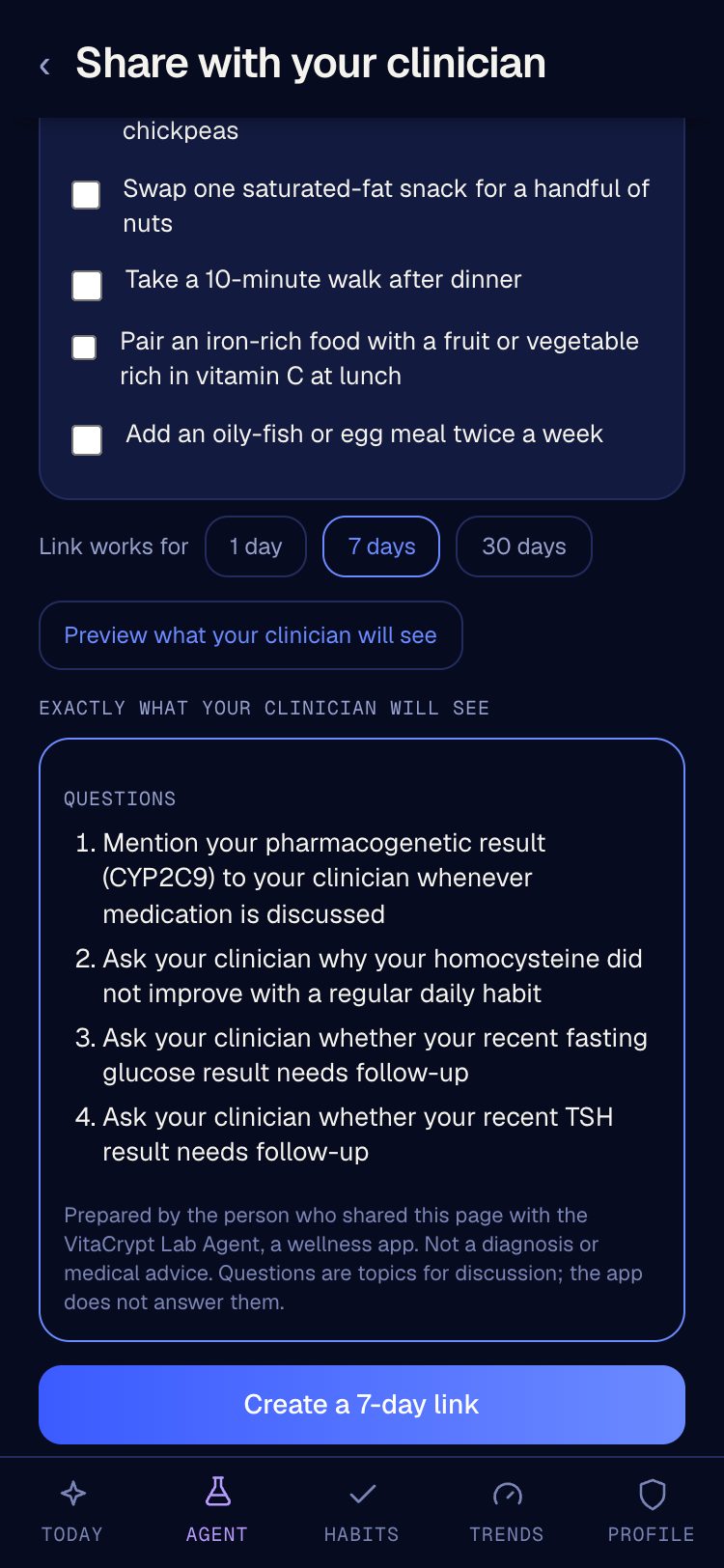The height and width of the screenshot is (1568, 724).
Task: Switch to the Trends tab
Action: [x=507, y=1511]
